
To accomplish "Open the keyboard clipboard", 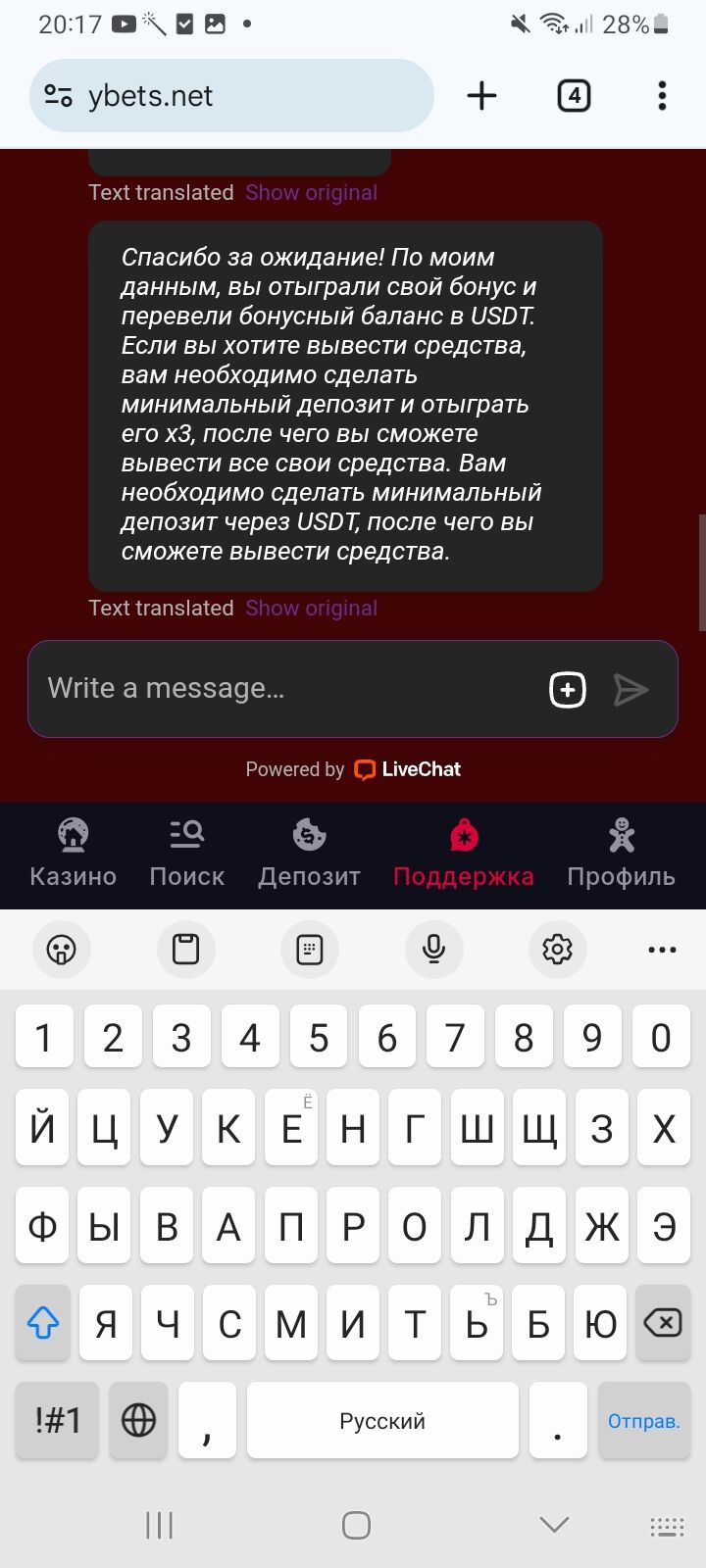I will pos(185,949).
